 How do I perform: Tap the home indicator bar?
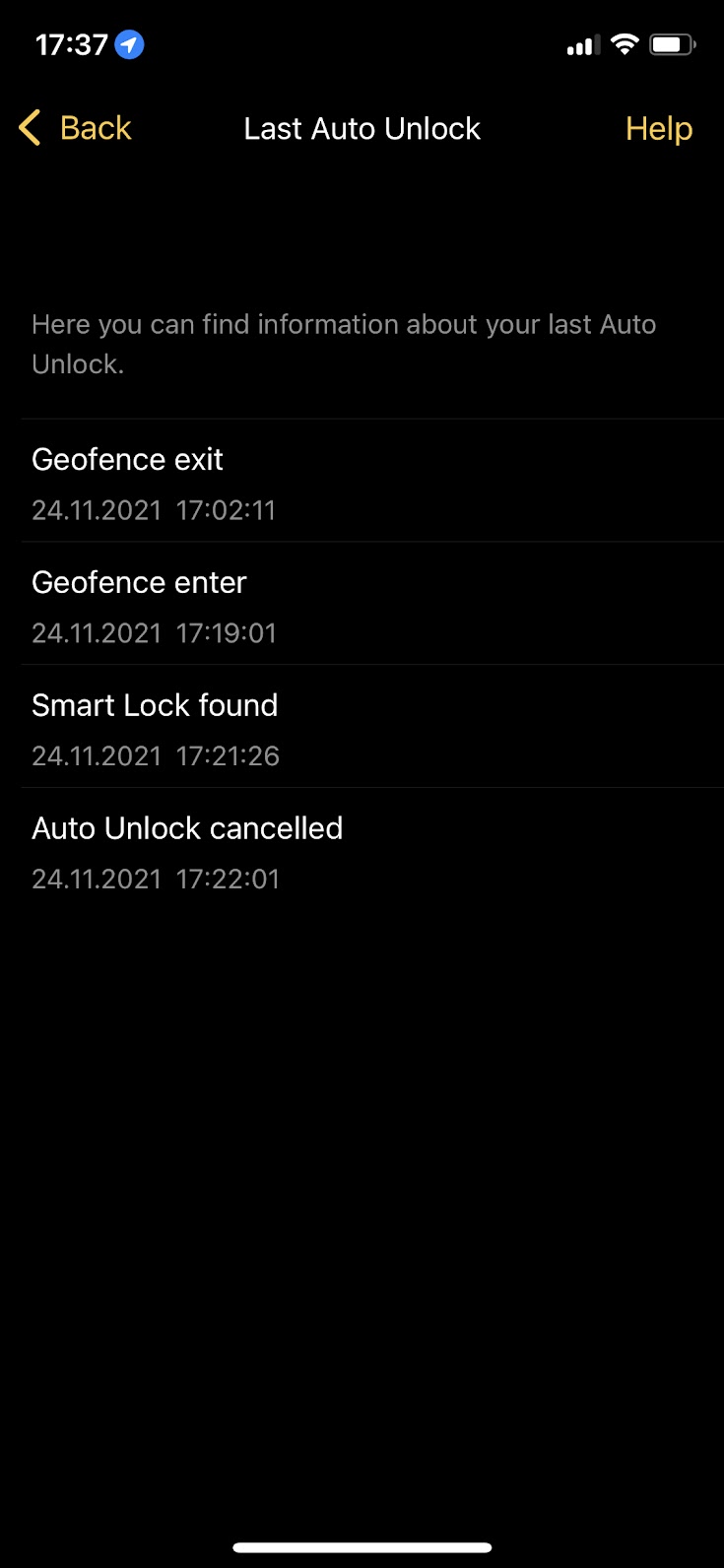coord(362,1546)
